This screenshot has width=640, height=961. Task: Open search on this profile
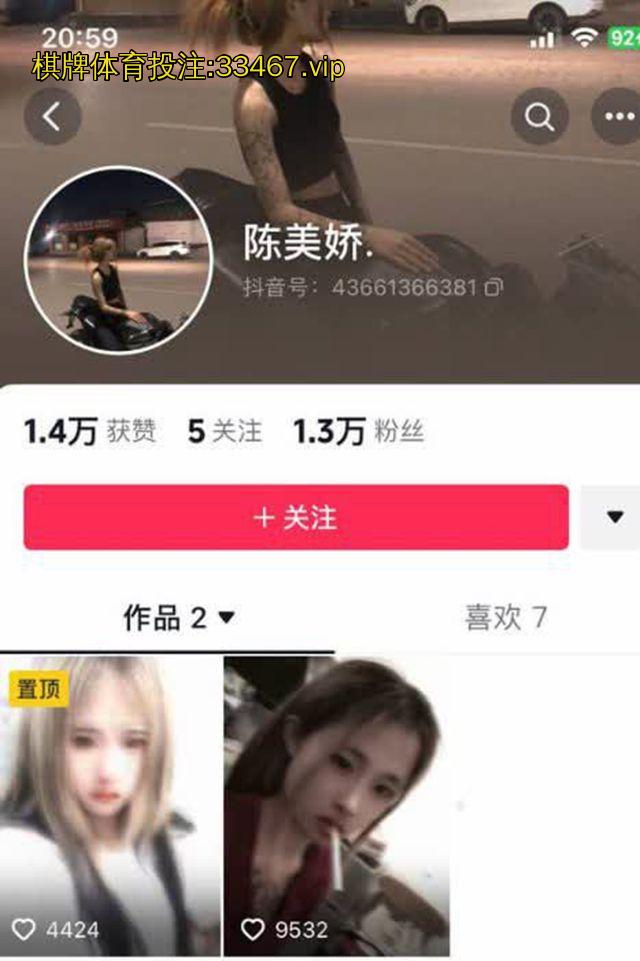[540, 118]
